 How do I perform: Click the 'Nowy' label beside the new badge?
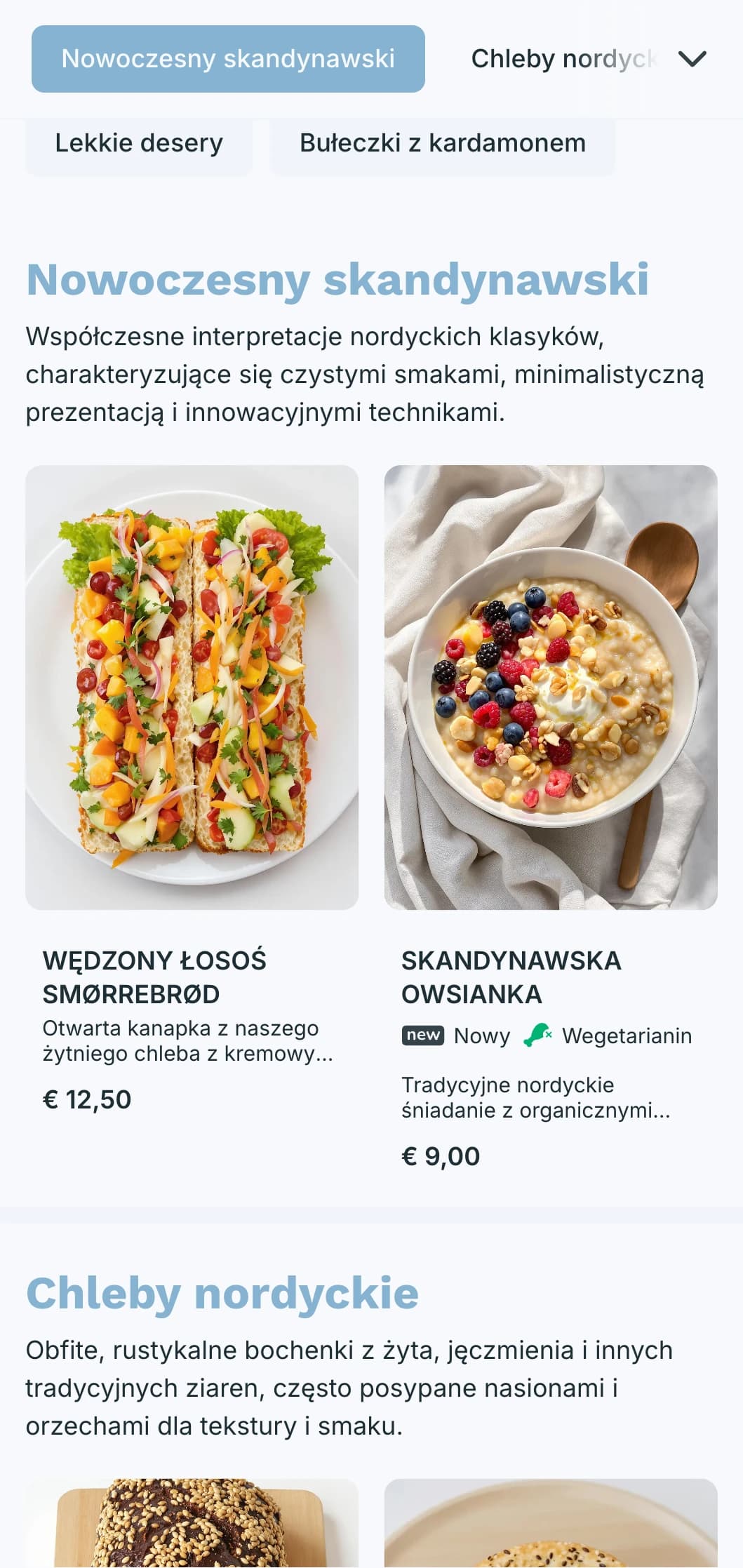(x=481, y=1036)
